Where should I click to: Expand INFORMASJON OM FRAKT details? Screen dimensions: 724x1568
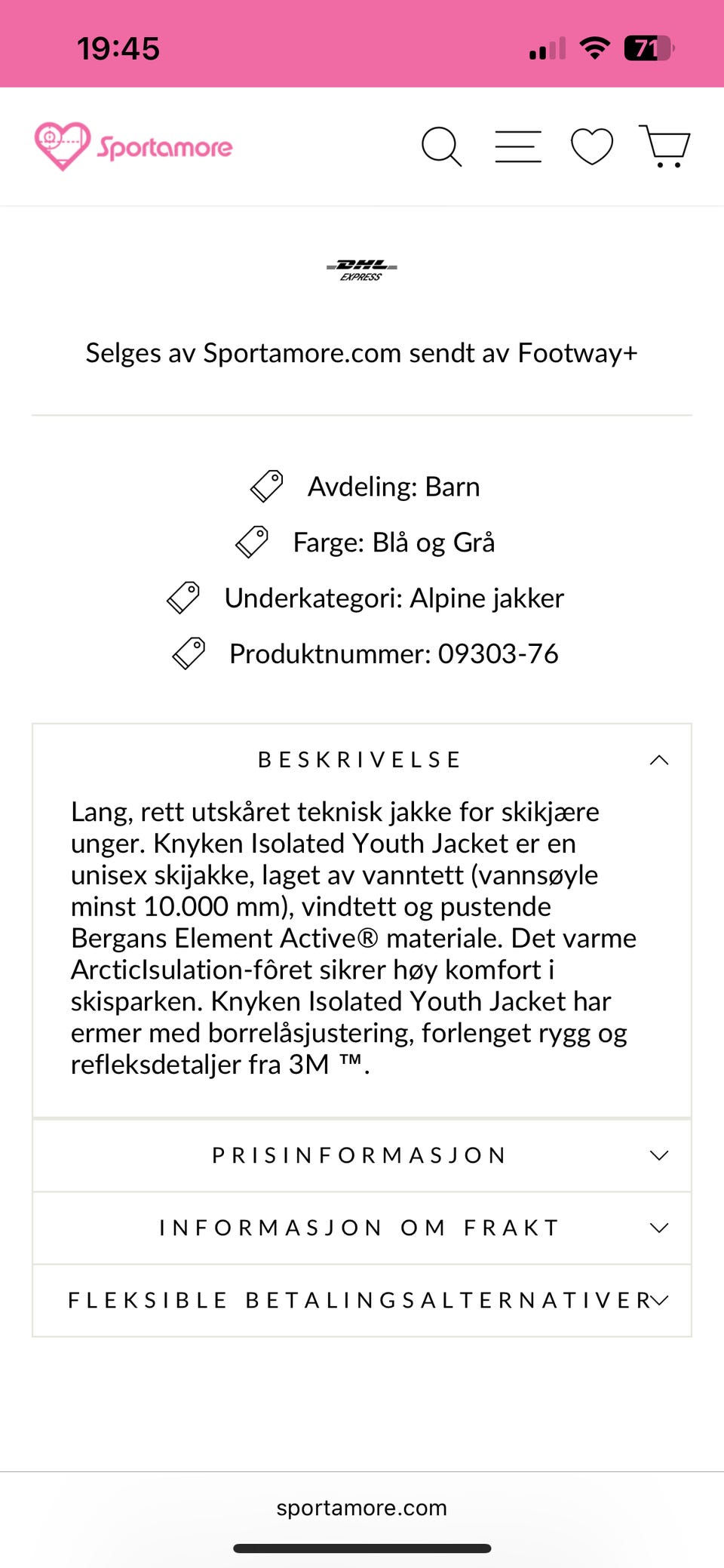tap(659, 1227)
